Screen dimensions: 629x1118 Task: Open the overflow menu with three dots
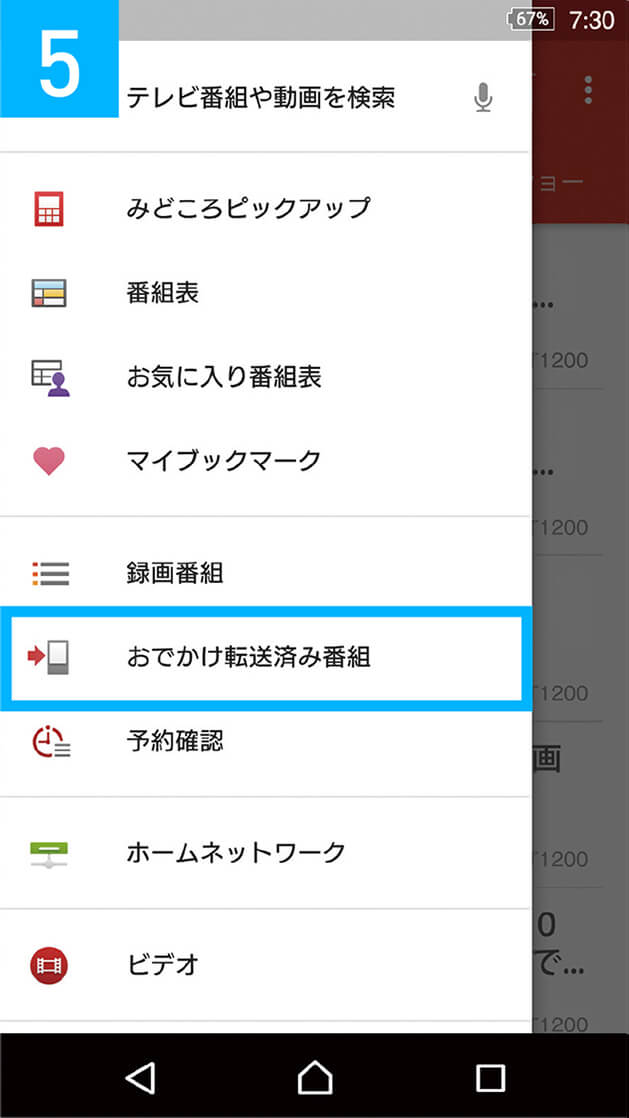(x=588, y=90)
